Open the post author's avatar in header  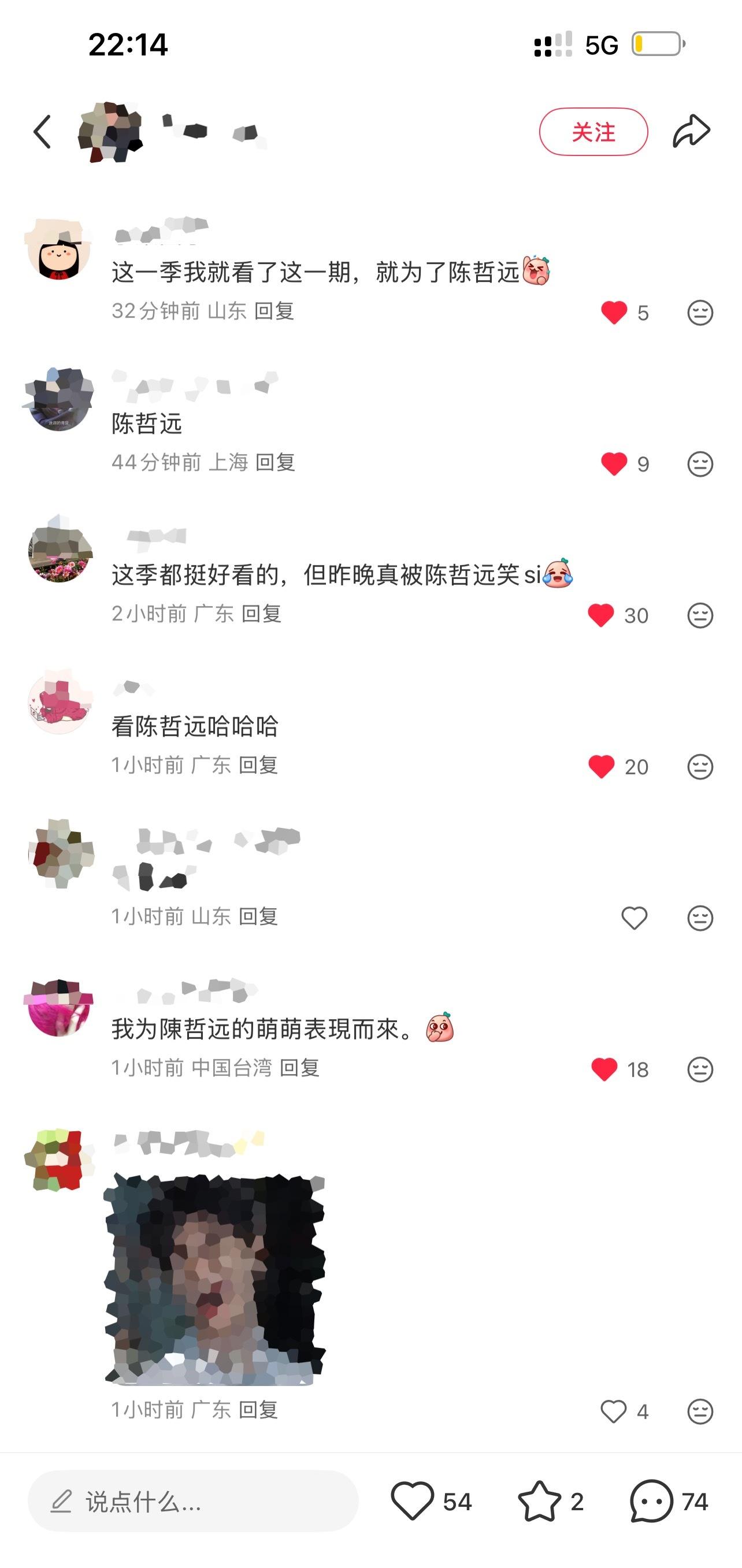coord(110,132)
